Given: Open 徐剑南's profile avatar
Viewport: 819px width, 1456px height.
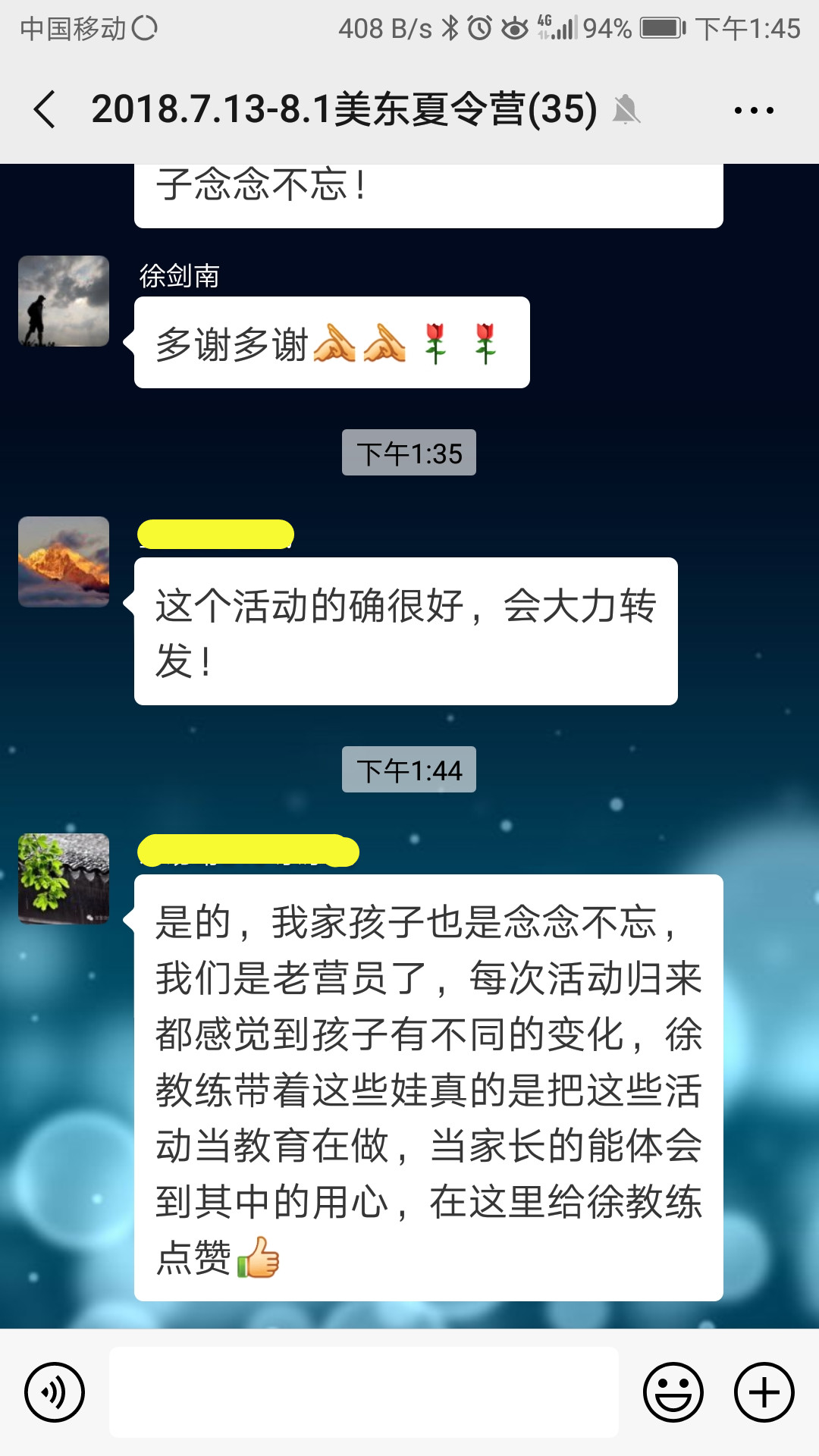Looking at the screenshot, I should tap(64, 301).
